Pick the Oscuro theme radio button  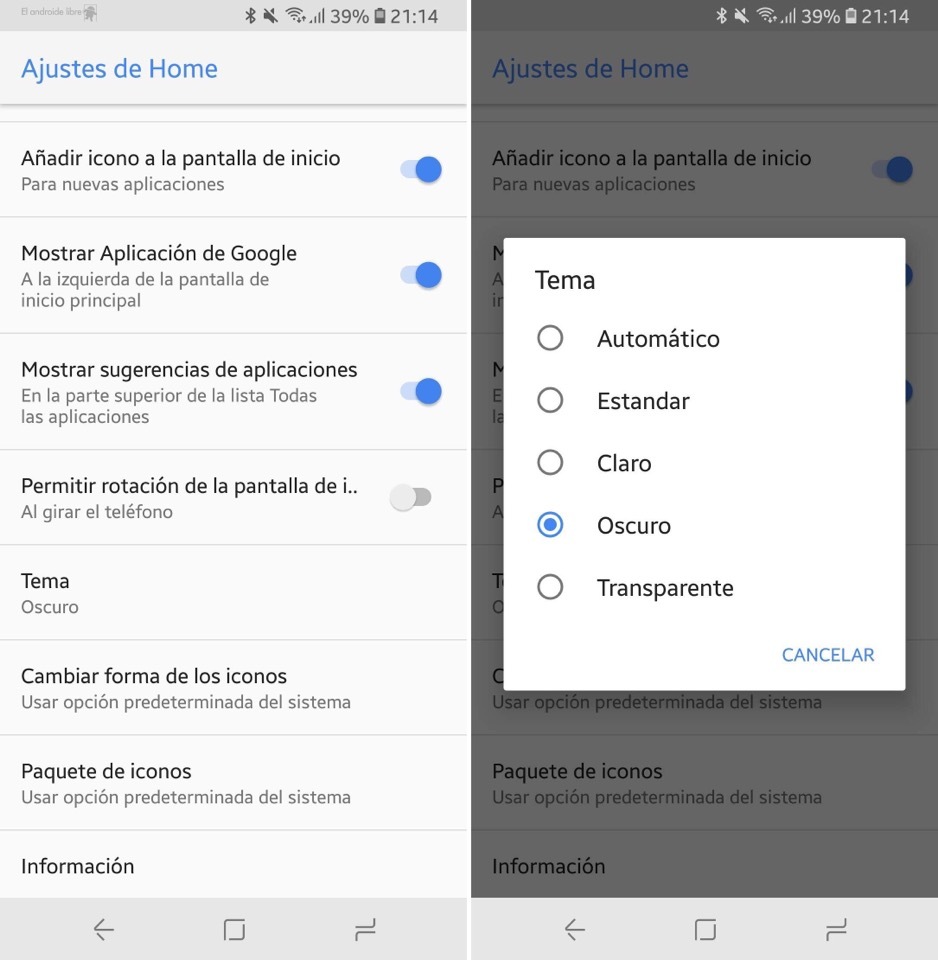pyautogui.click(x=551, y=525)
